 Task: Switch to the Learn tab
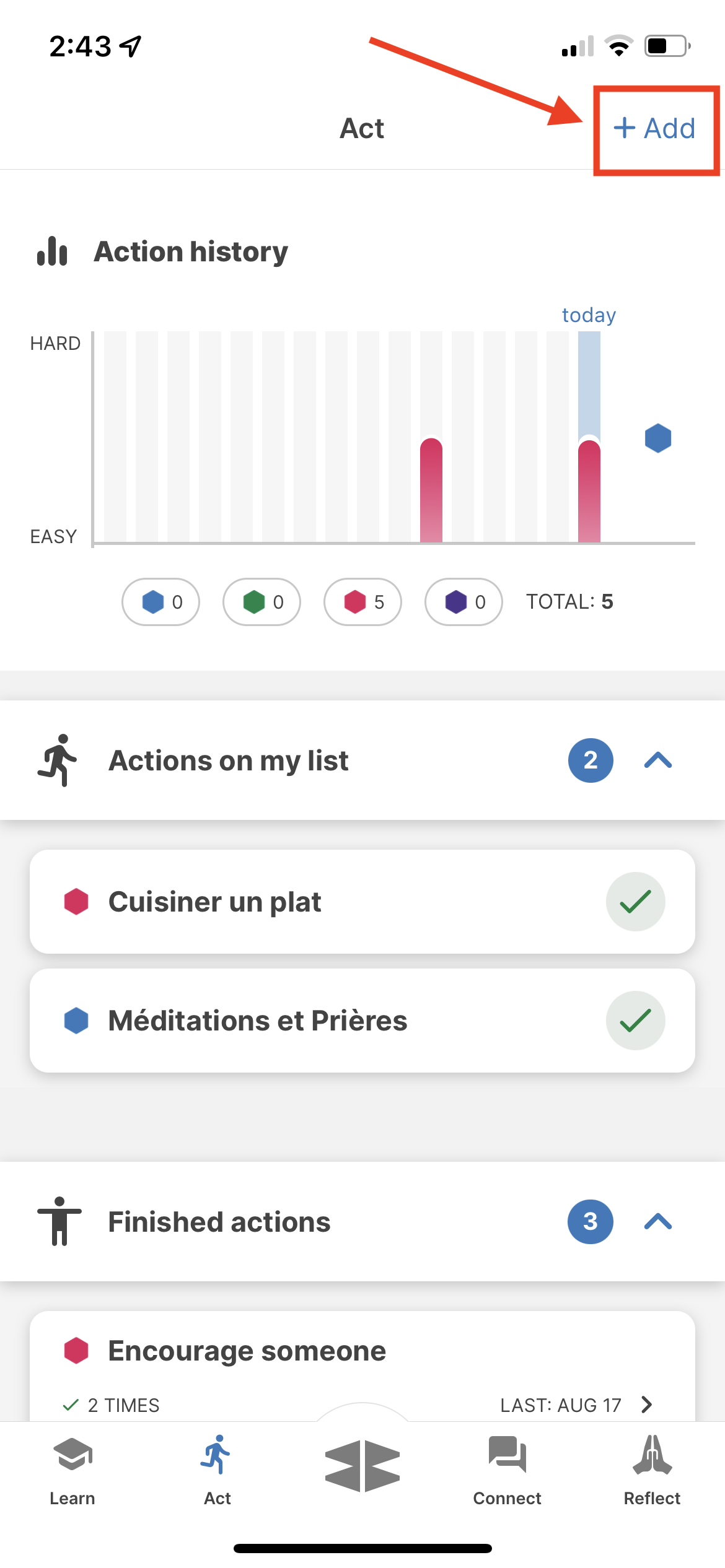pos(72,1471)
